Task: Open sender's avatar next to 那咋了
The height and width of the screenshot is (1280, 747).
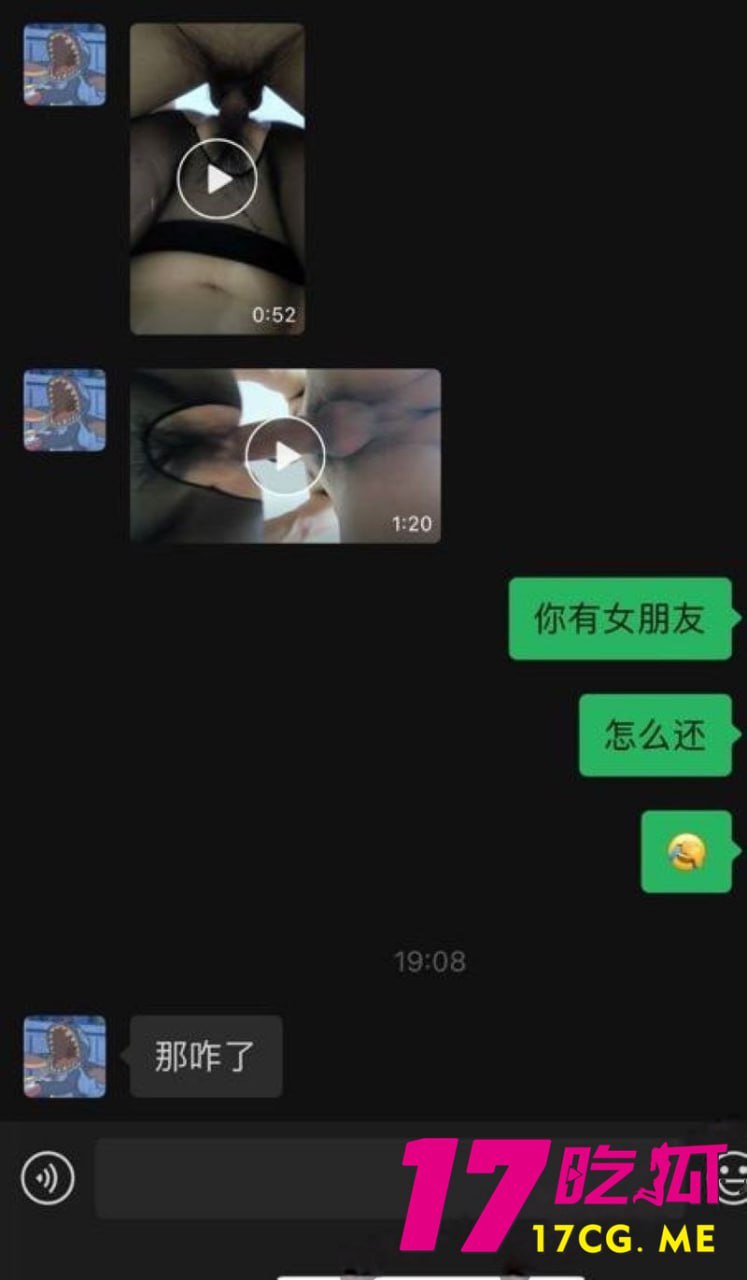Action: coord(64,1056)
